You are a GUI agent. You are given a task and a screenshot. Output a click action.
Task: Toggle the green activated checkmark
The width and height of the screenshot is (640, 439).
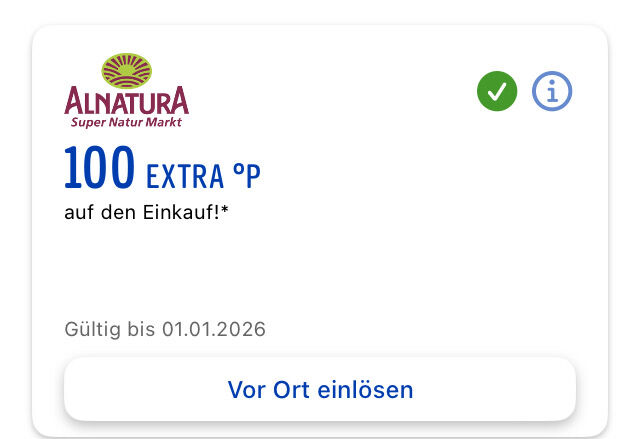click(x=497, y=93)
